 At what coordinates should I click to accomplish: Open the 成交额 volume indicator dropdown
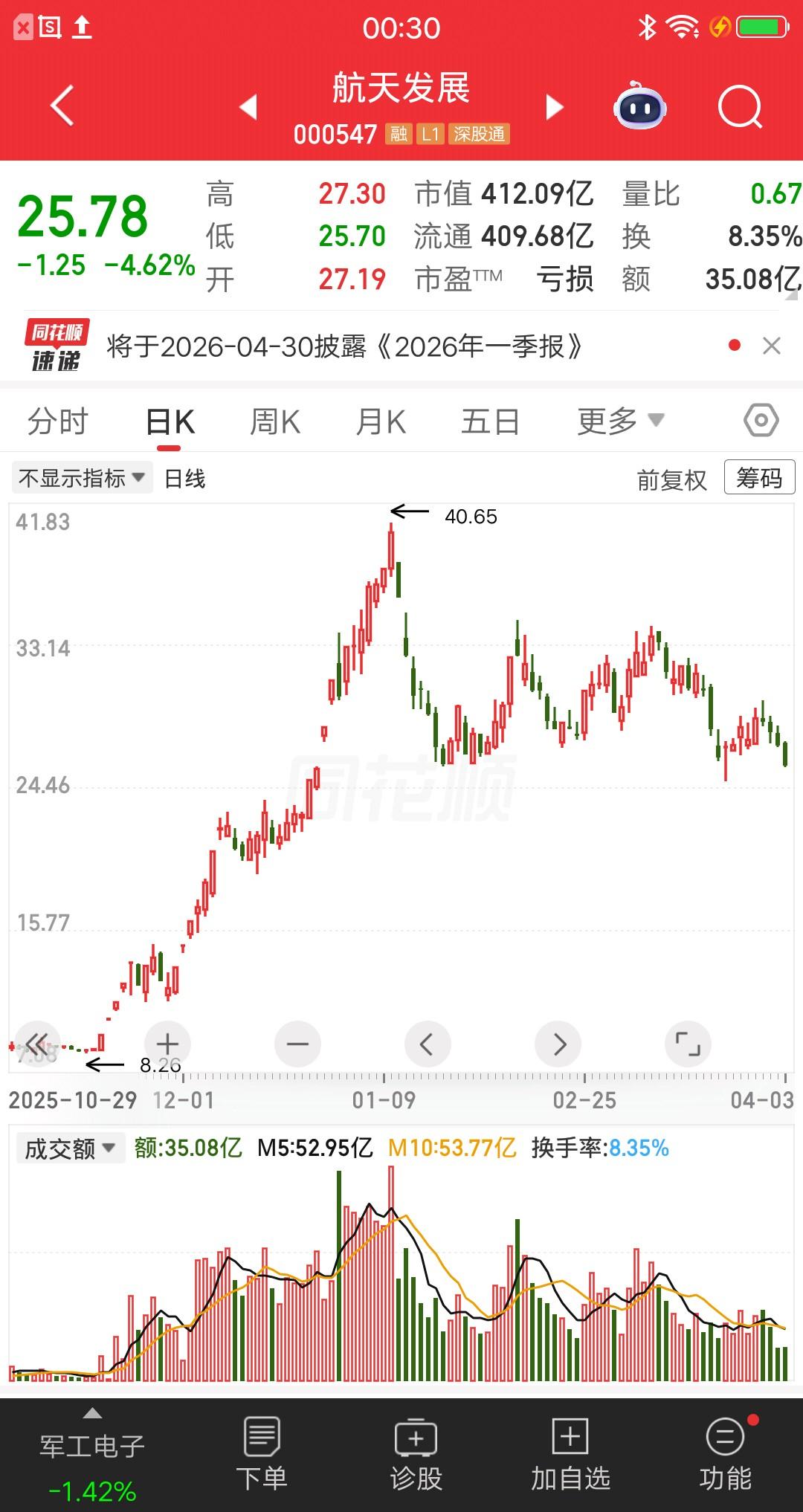tap(69, 1148)
